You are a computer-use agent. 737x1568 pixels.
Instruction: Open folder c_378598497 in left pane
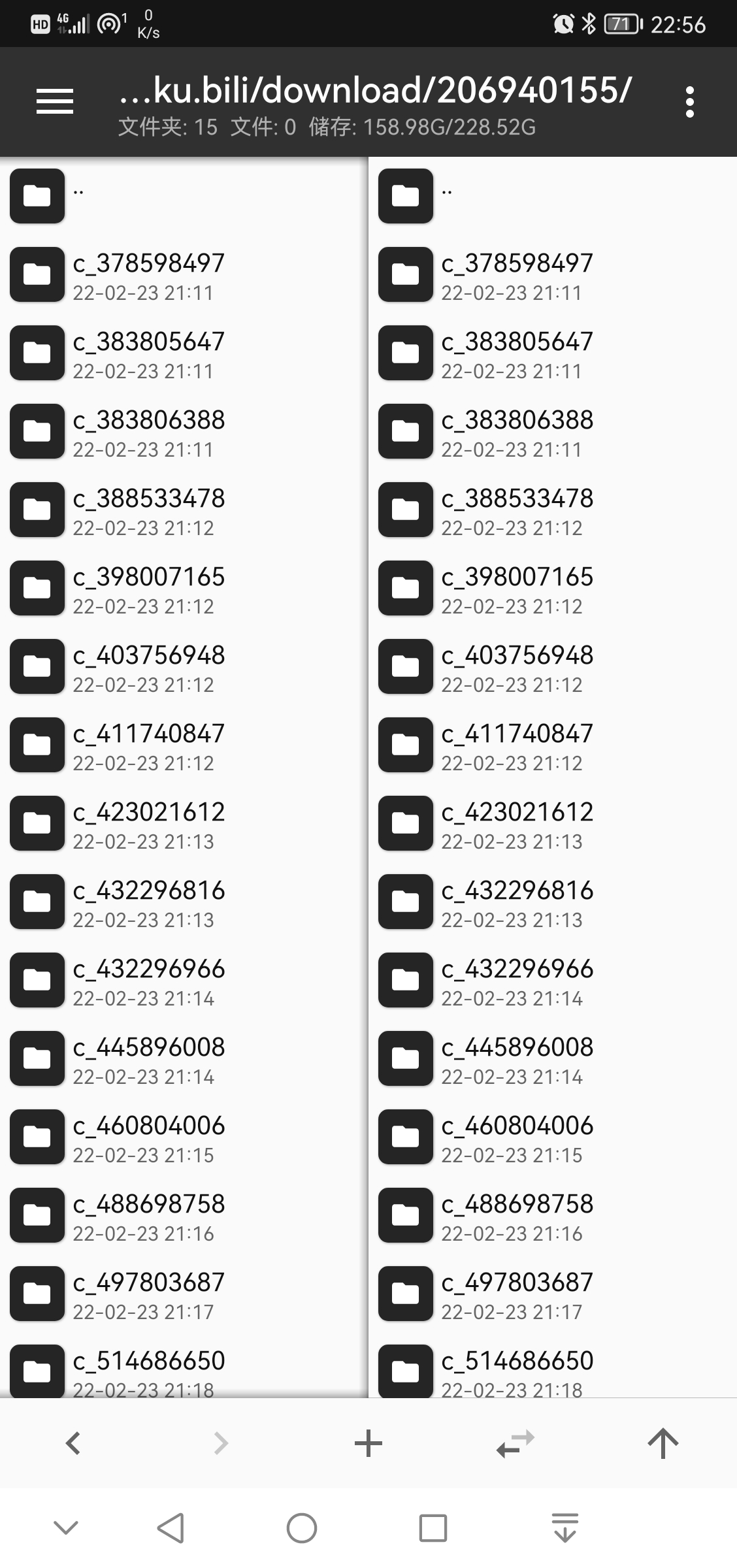click(149, 275)
